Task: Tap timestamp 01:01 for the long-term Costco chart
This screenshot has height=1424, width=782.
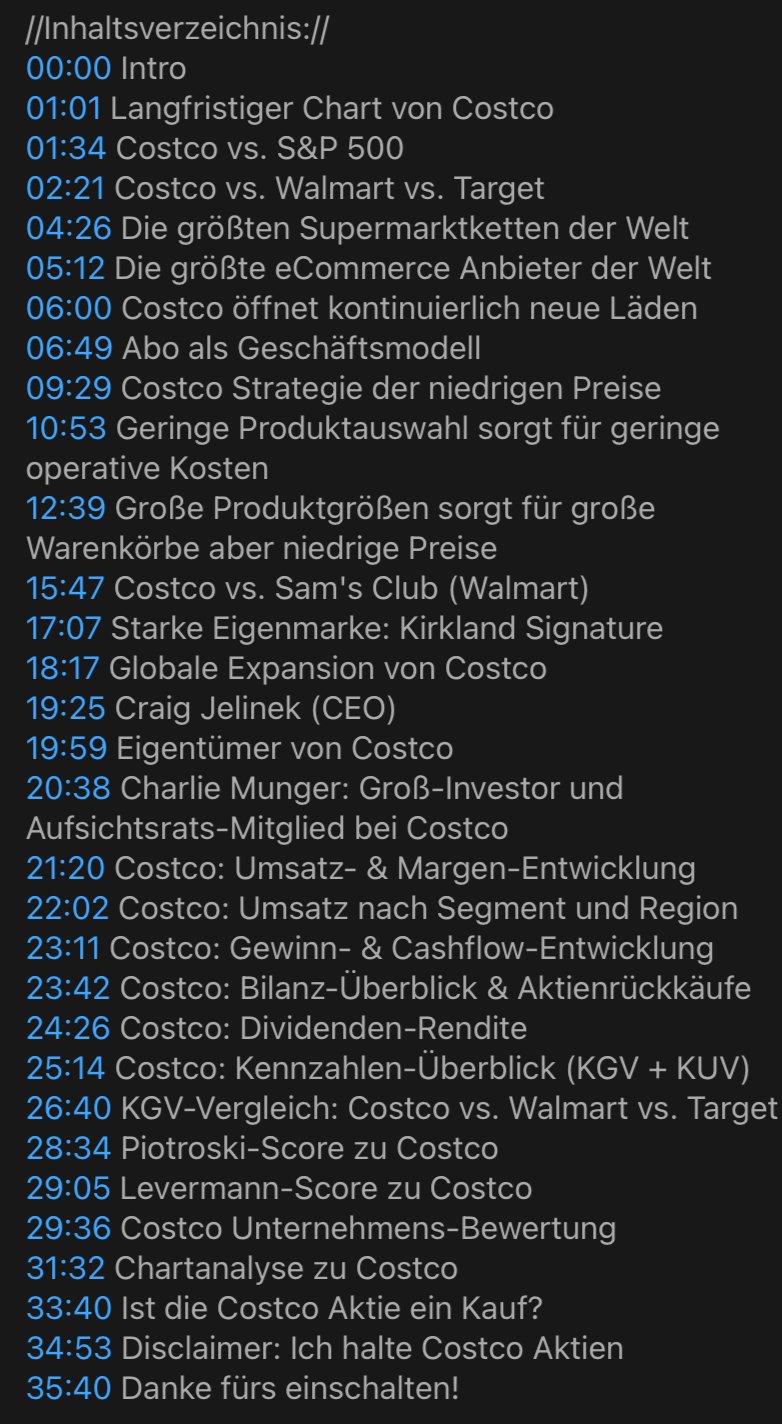Action: pyautogui.click(x=63, y=108)
